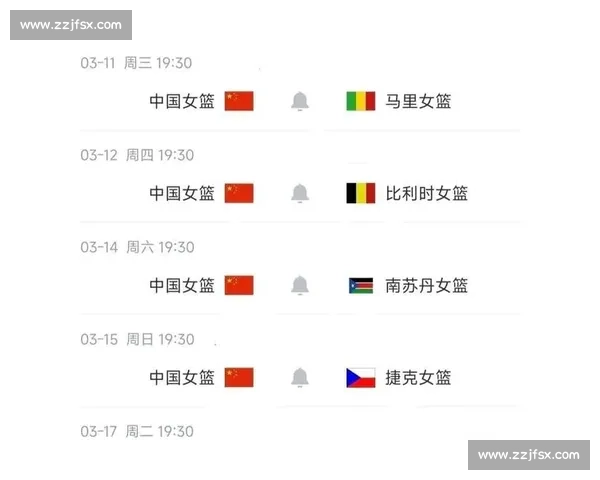600x480 pixels.
Task: Set reminder bell for the Mali match
Action: point(300,101)
